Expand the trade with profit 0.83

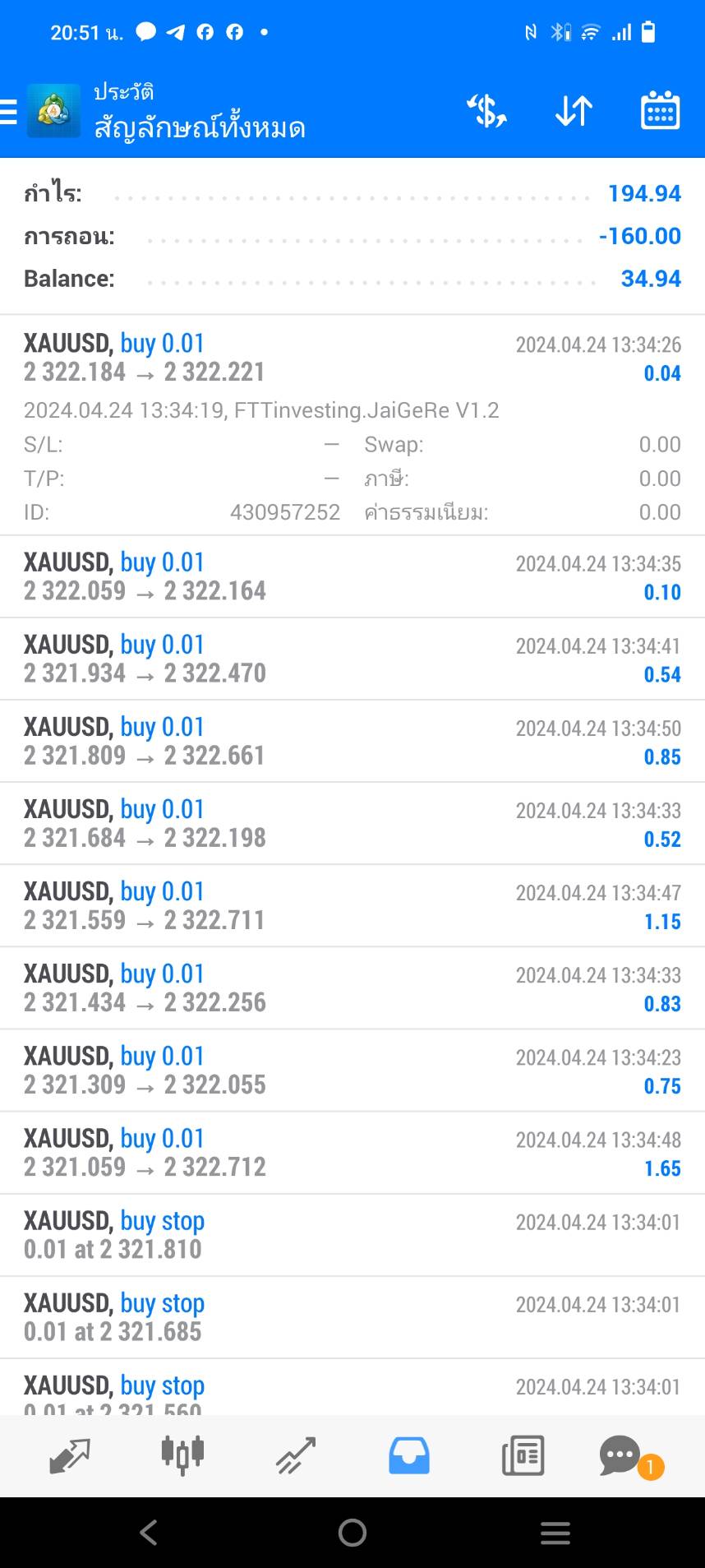pos(352,988)
